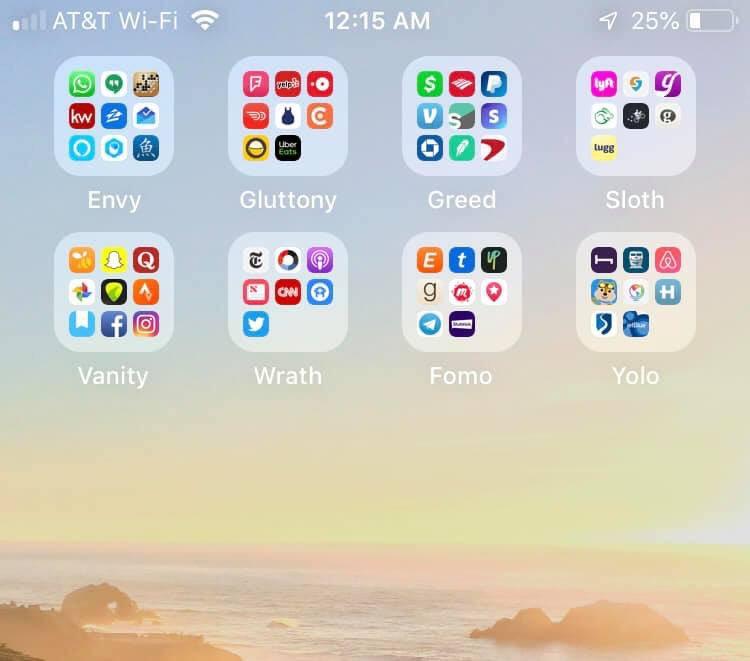
Task: Open the Wrath folder
Action: pyautogui.click(x=288, y=292)
